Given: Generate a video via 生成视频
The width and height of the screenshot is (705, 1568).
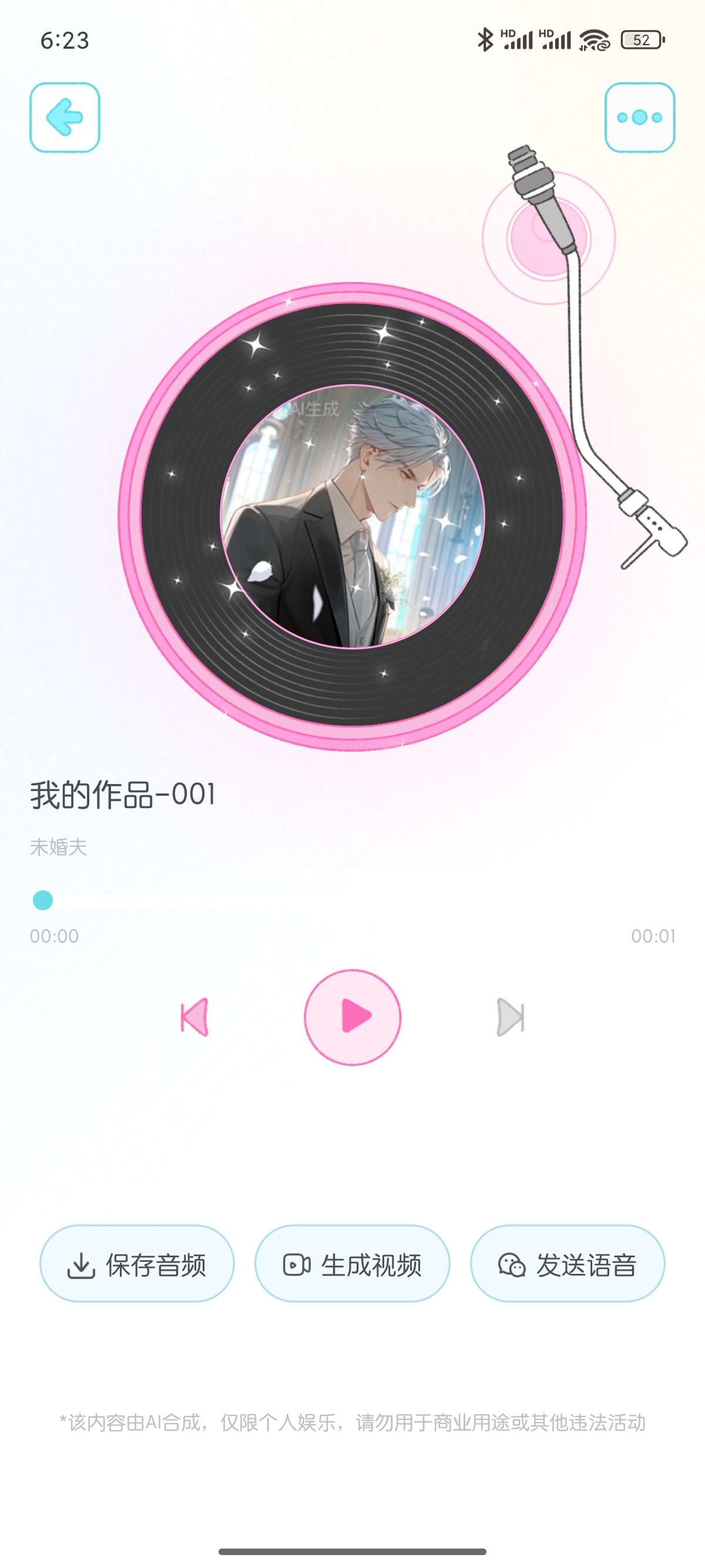Looking at the screenshot, I should coord(352,1265).
